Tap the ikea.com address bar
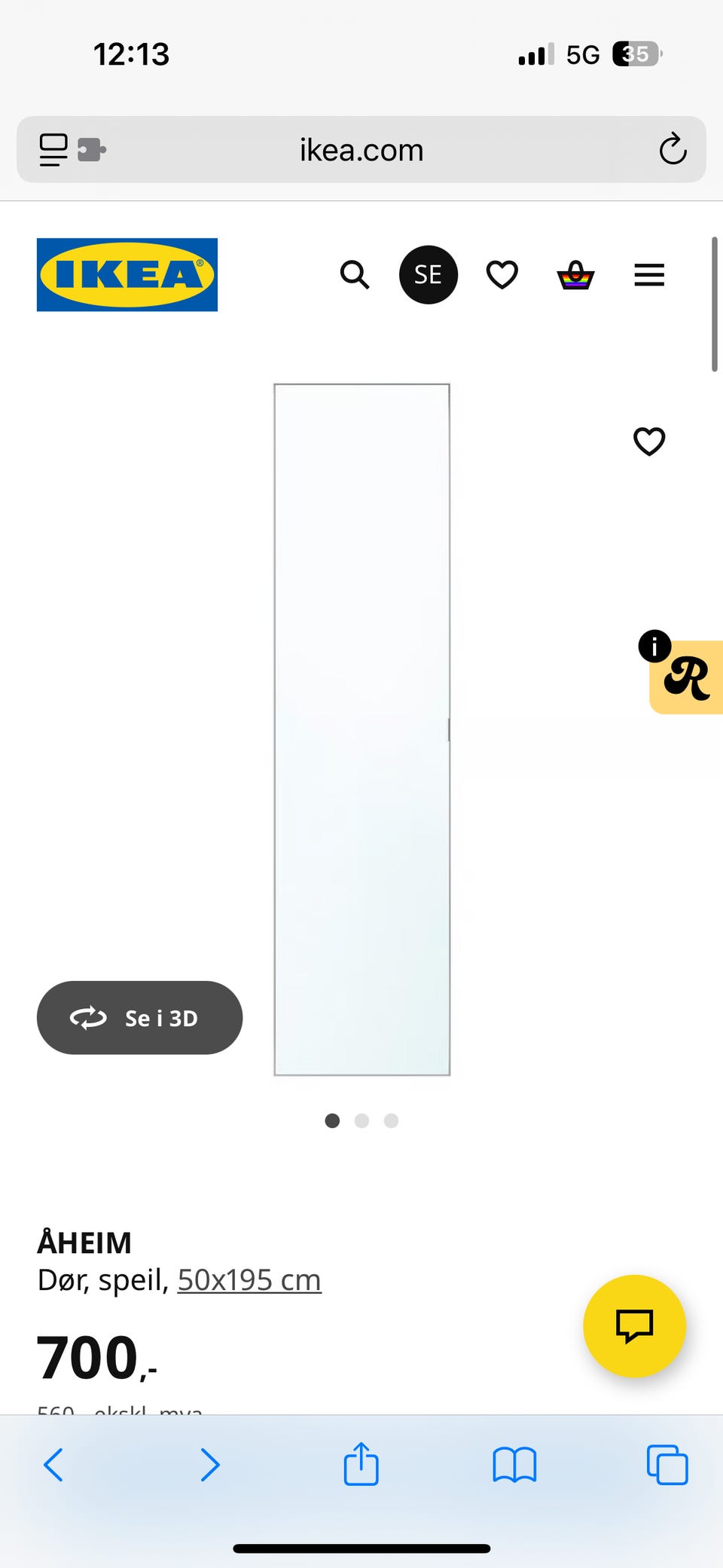The width and height of the screenshot is (723, 1568). point(361,149)
